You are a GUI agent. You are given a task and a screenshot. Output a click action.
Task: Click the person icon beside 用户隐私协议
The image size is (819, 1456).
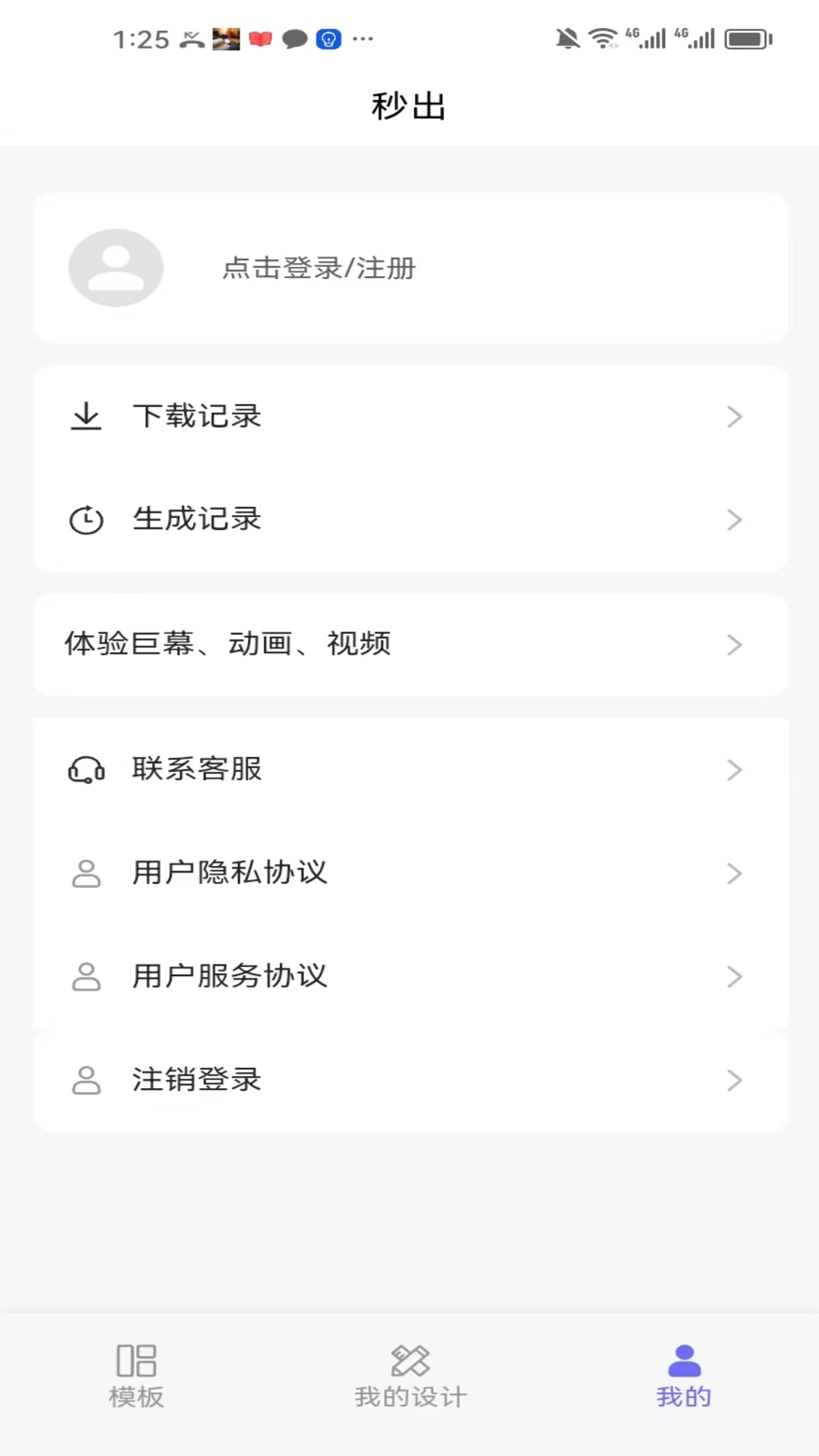point(86,873)
